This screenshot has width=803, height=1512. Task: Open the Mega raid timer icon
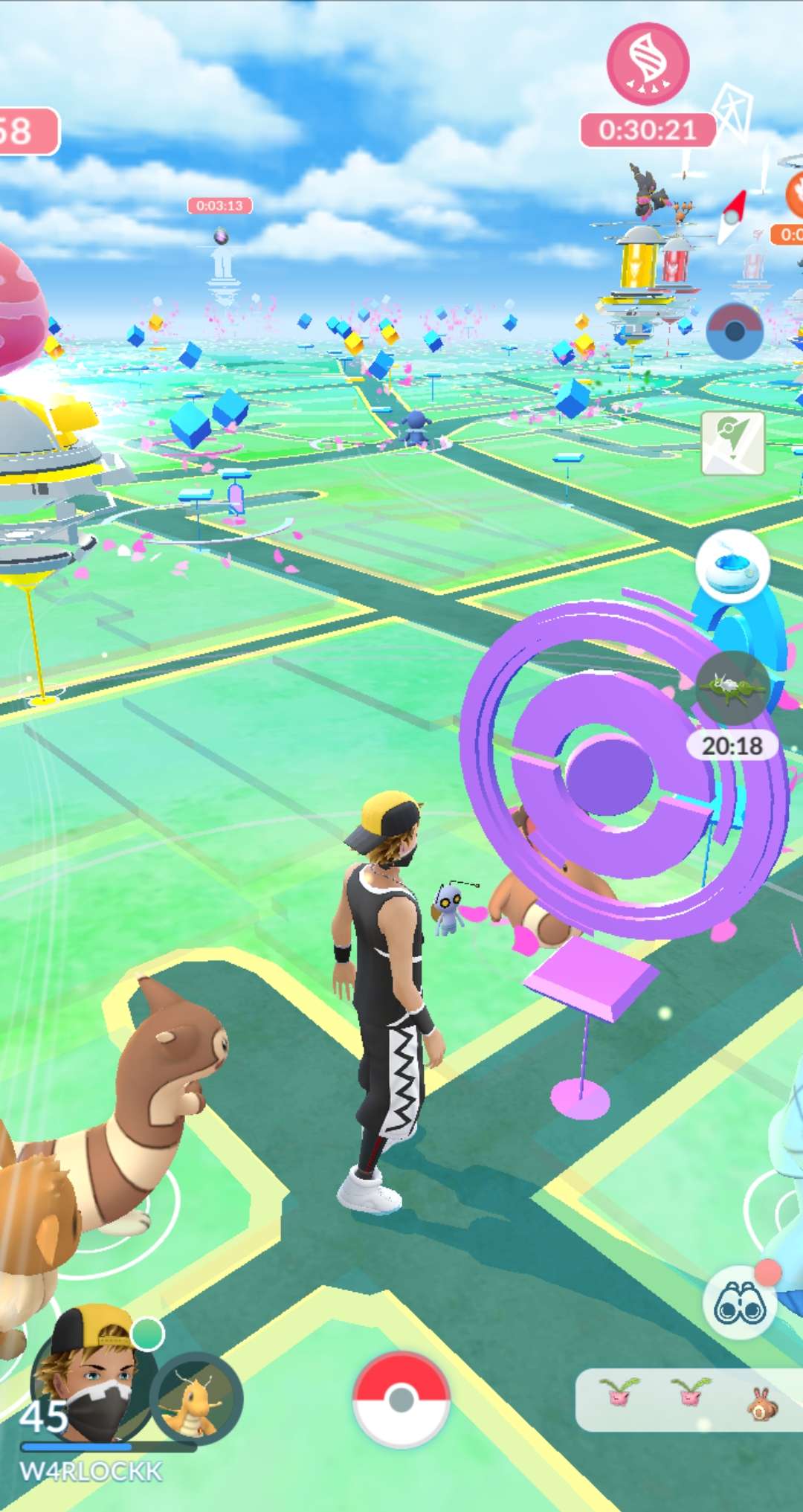[648, 65]
